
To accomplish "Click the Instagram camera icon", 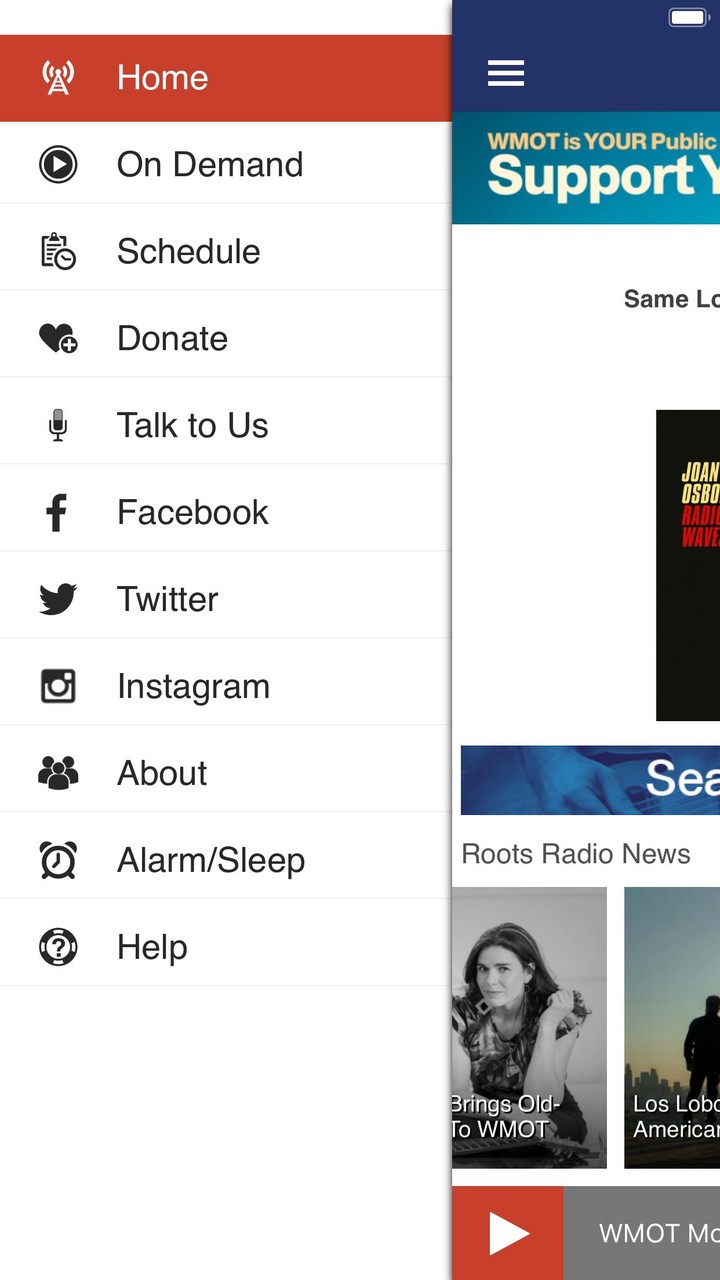I will pos(59,686).
